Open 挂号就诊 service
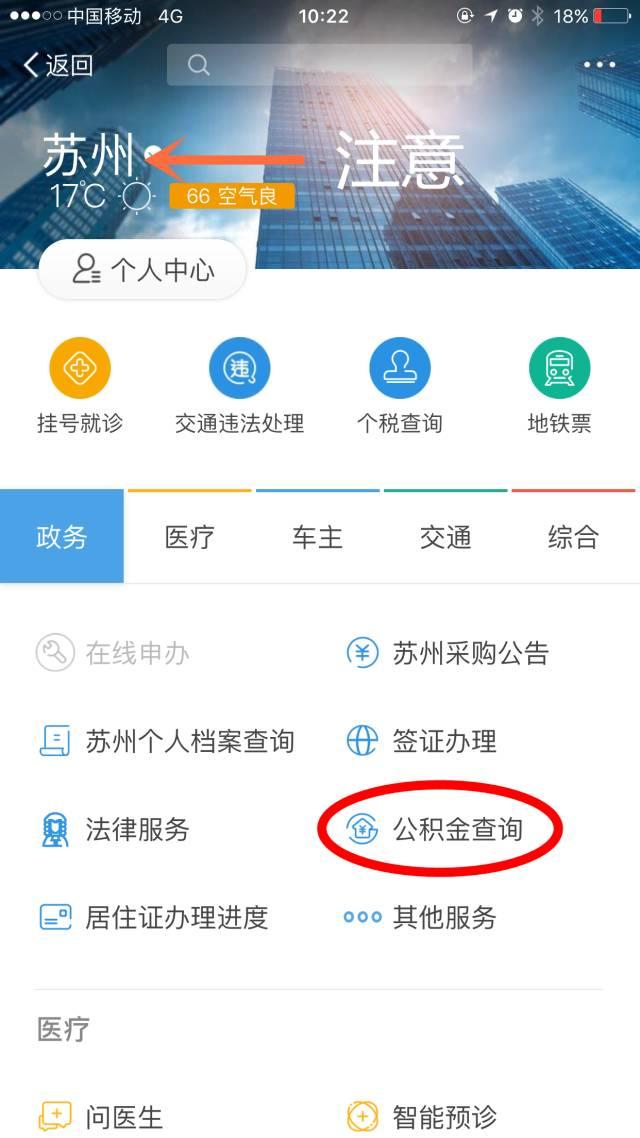Viewport: 640px width, 1138px height. tap(79, 387)
